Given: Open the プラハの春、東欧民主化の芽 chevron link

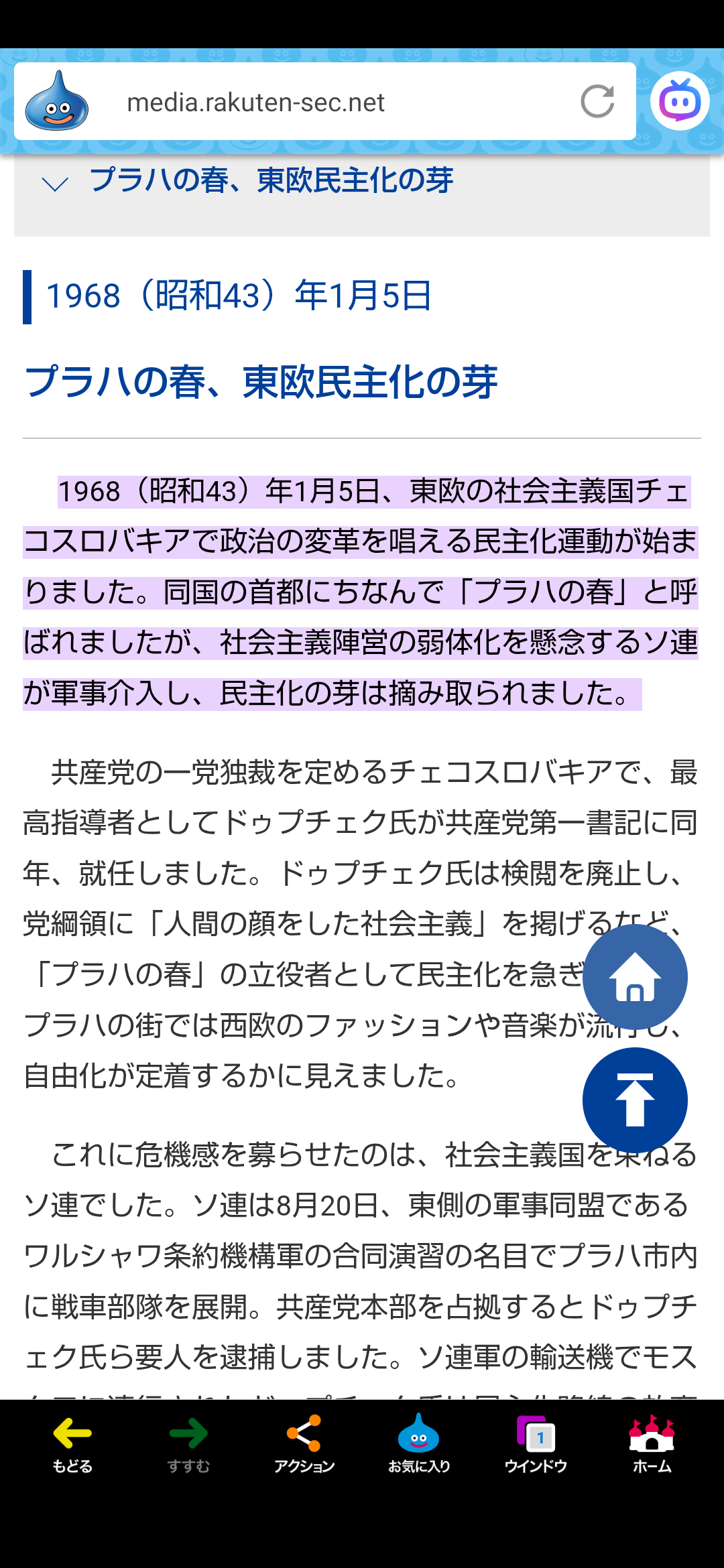Looking at the screenshot, I should 271,181.
